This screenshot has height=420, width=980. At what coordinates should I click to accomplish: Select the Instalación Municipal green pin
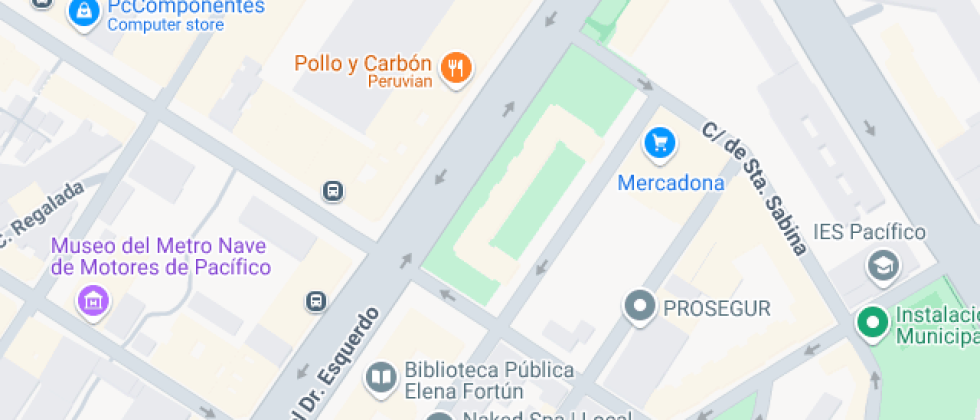pos(873,323)
